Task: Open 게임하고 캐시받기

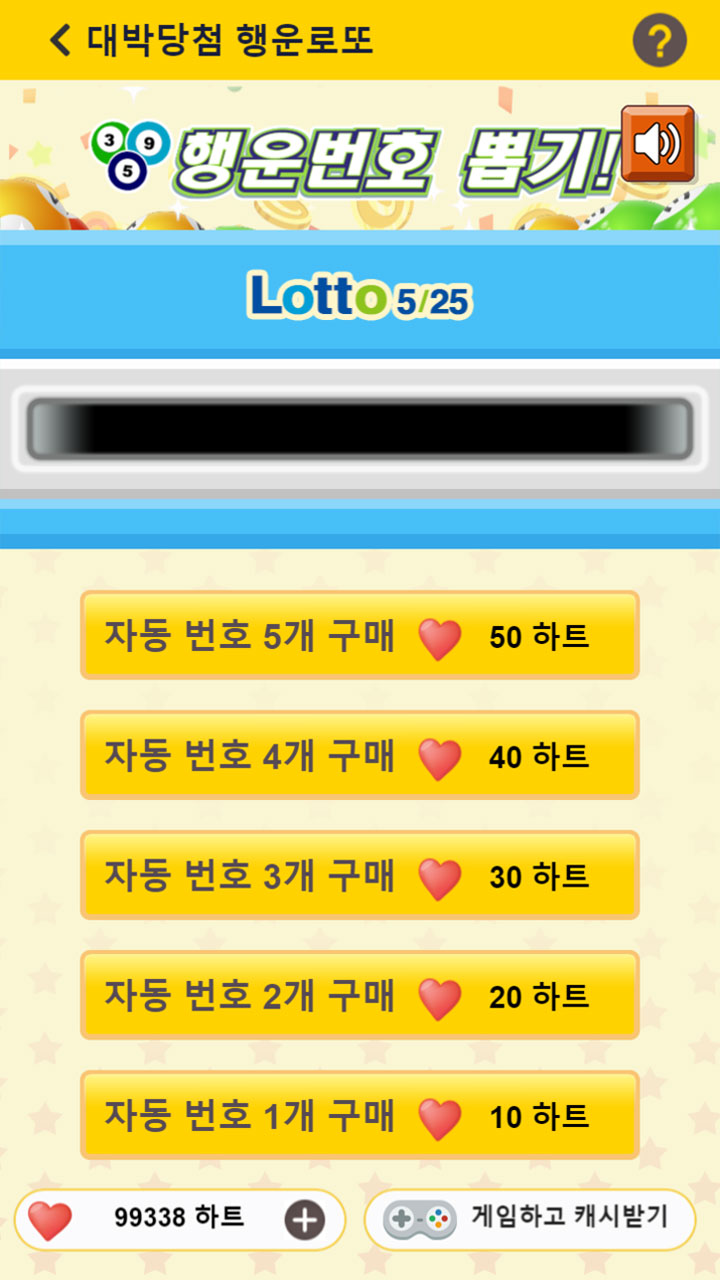Action: [x=529, y=1219]
